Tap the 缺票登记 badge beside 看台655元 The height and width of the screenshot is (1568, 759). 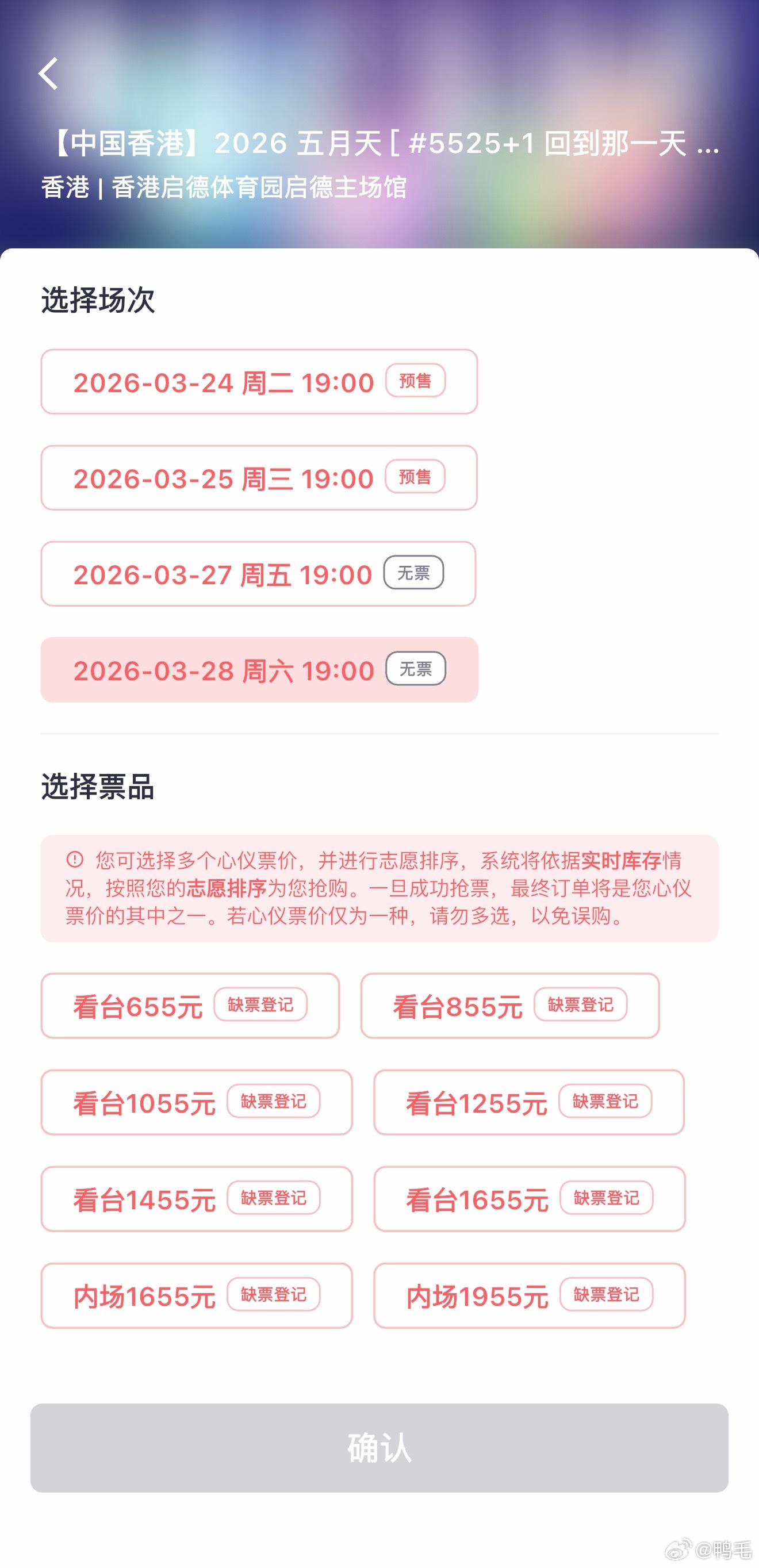click(260, 1005)
